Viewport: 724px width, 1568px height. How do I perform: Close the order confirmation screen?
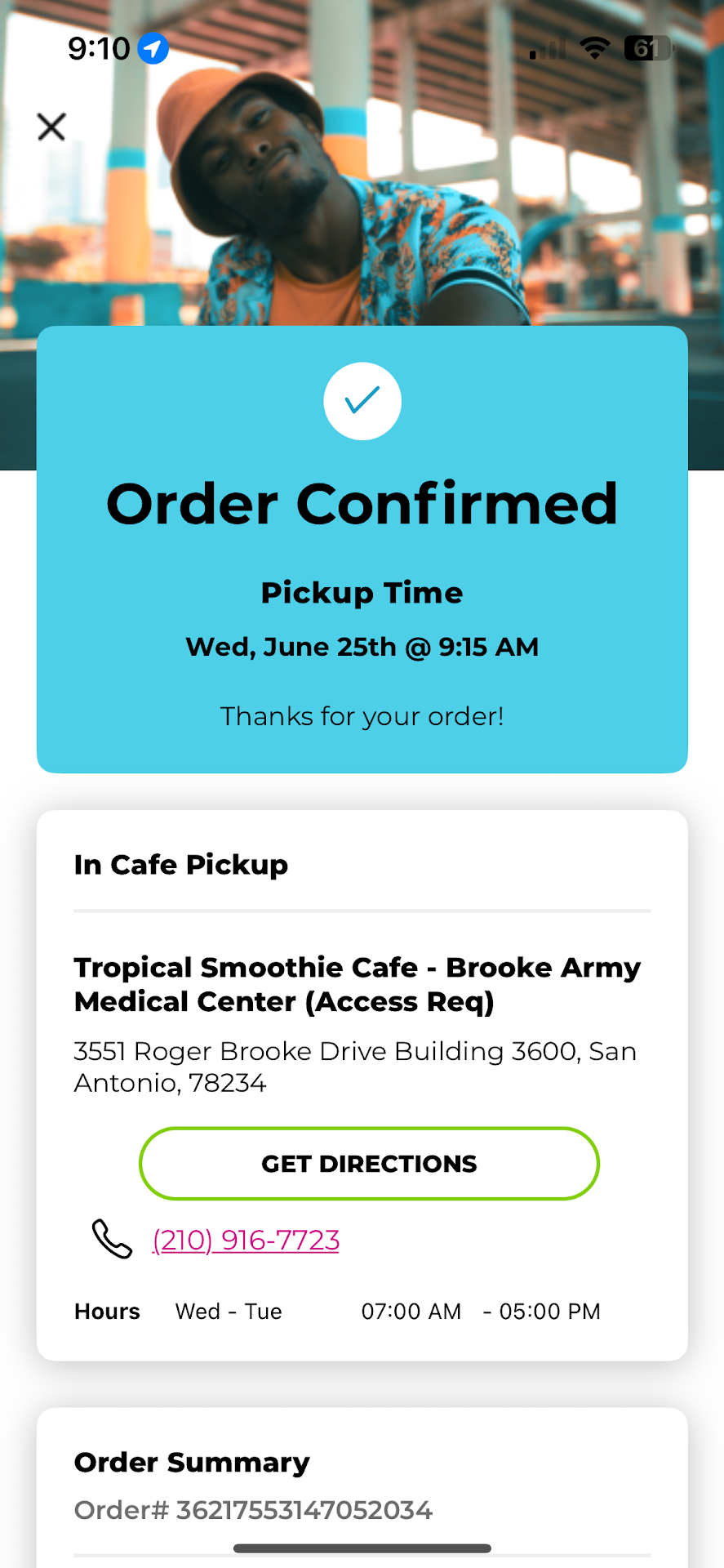51,127
